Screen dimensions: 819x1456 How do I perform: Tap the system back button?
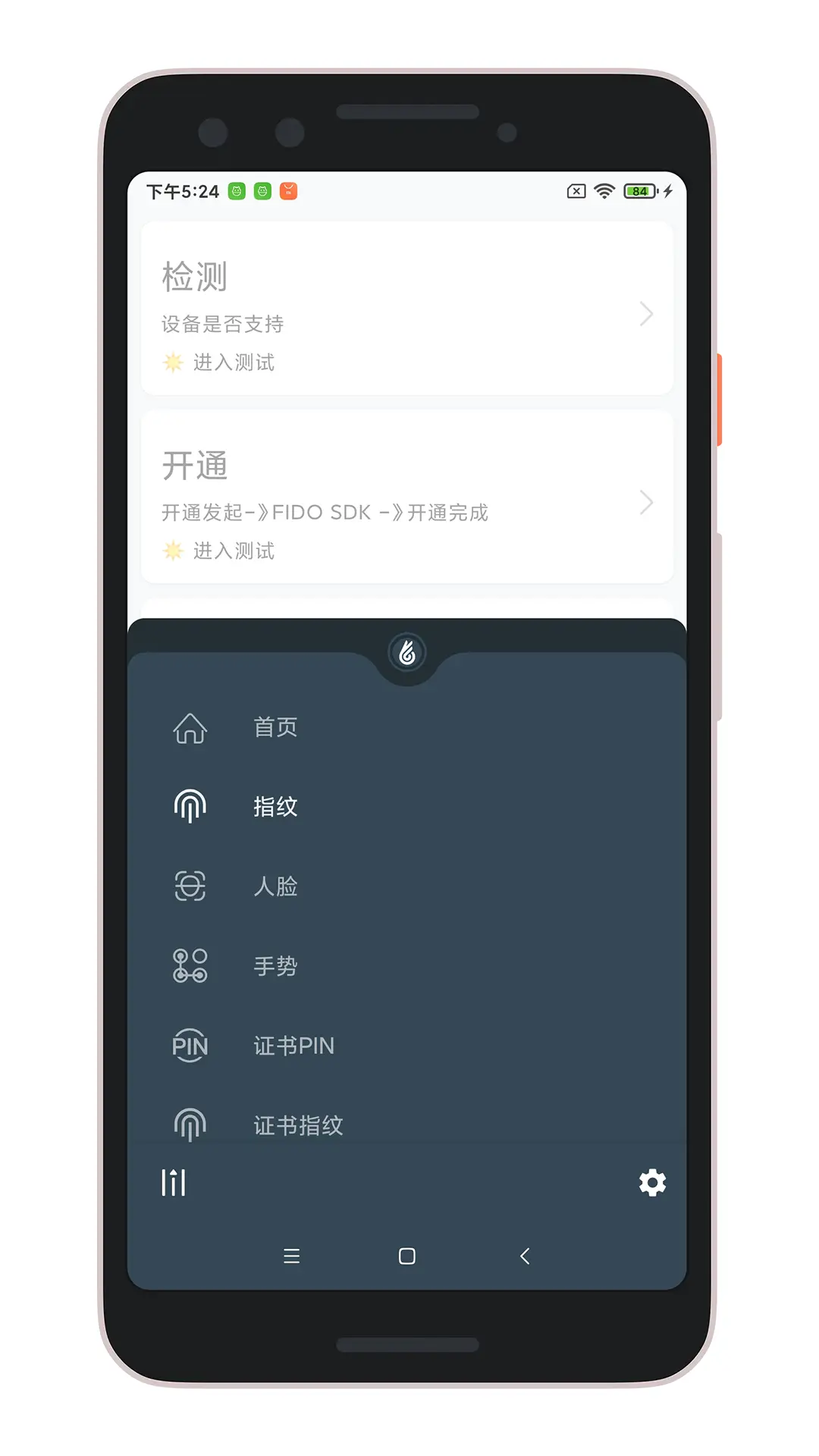525,1256
